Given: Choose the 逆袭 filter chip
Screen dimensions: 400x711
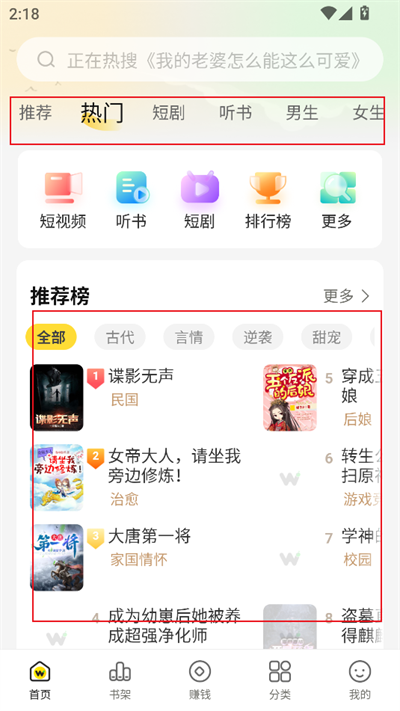Looking at the screenshot, I should (258, 337).
